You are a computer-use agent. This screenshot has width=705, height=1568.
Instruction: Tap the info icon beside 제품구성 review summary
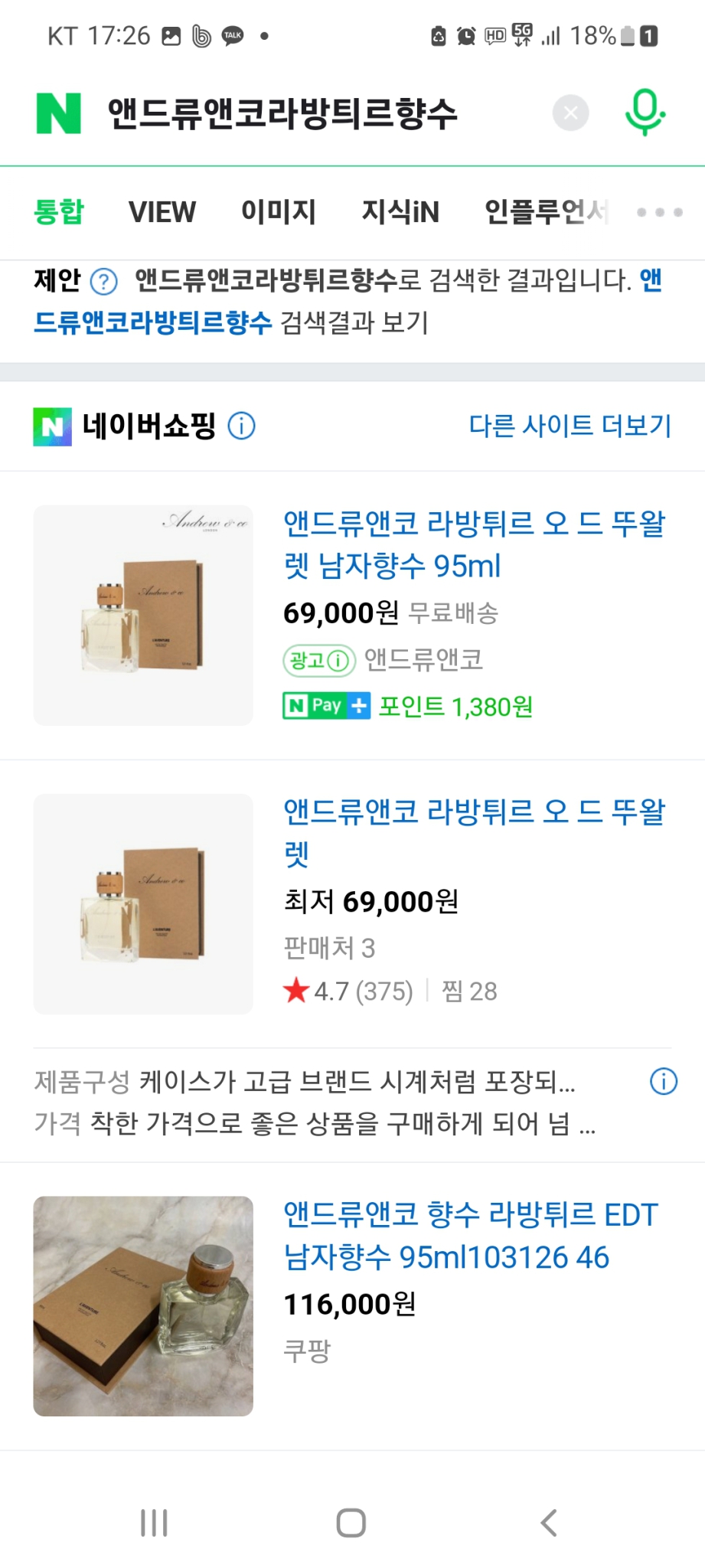point(663,1082)
